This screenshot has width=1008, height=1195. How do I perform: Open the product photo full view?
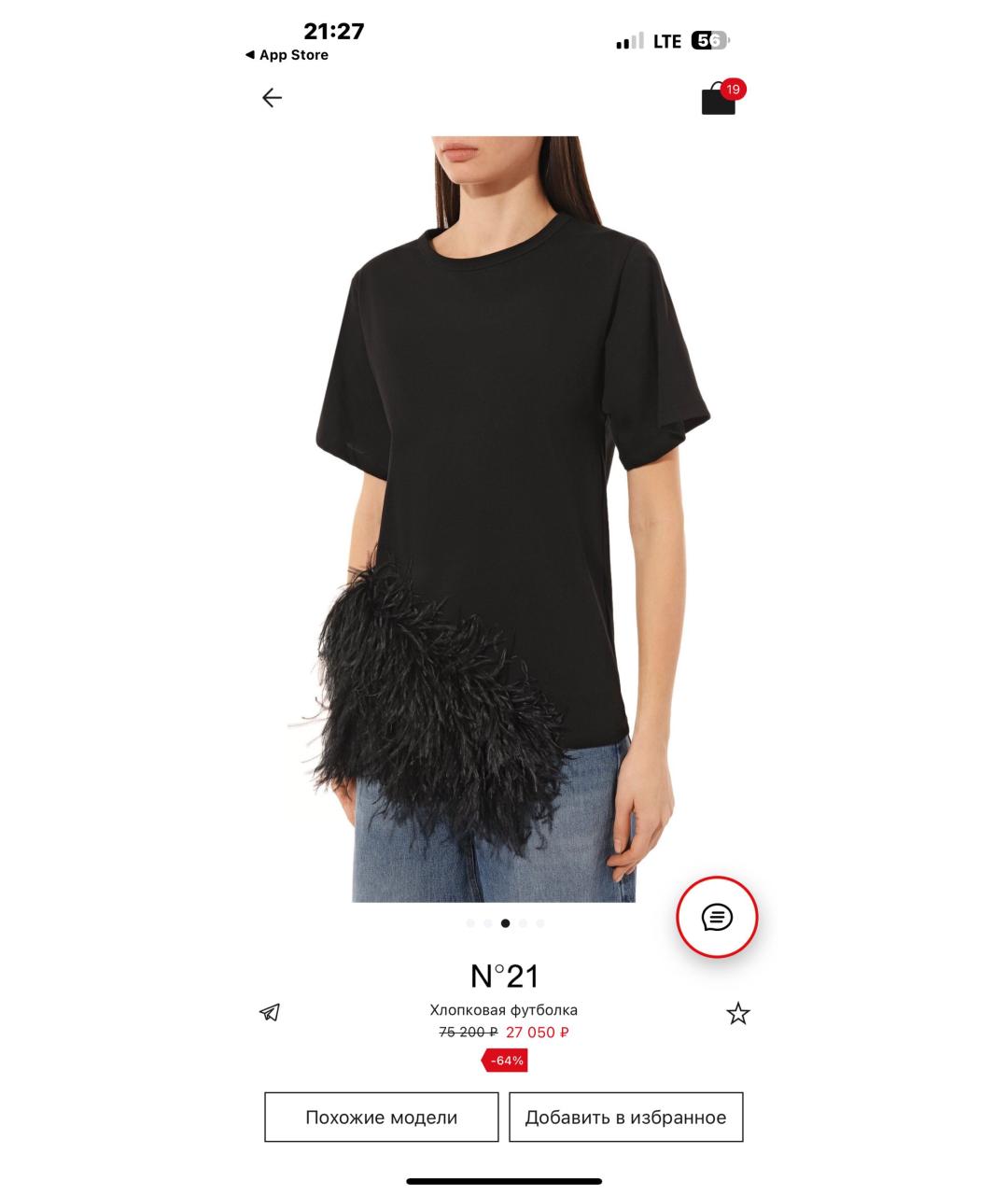[504, 519]
